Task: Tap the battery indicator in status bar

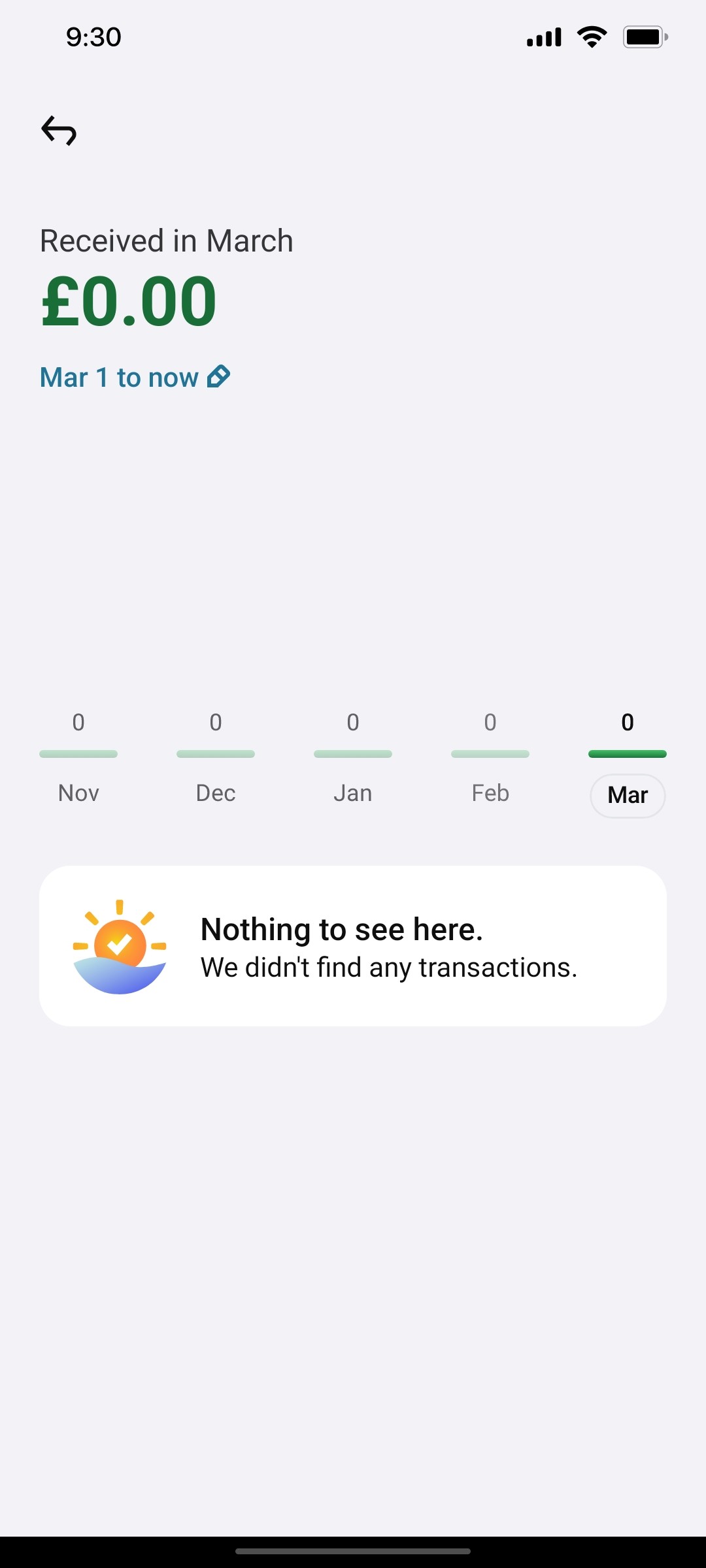Action: (644, 37)
